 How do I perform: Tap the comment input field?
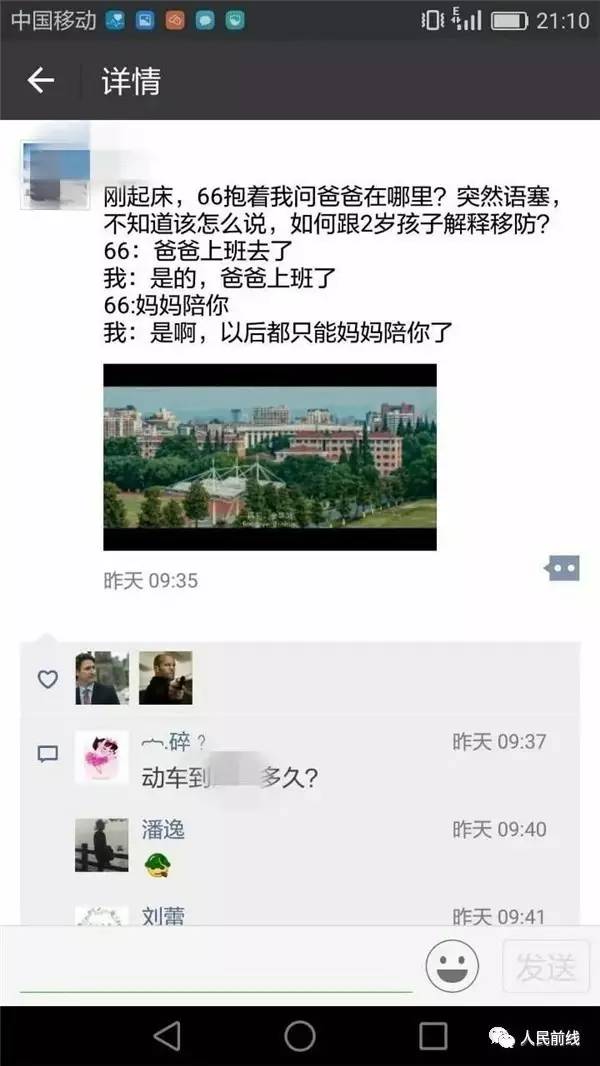coord(215,966)
